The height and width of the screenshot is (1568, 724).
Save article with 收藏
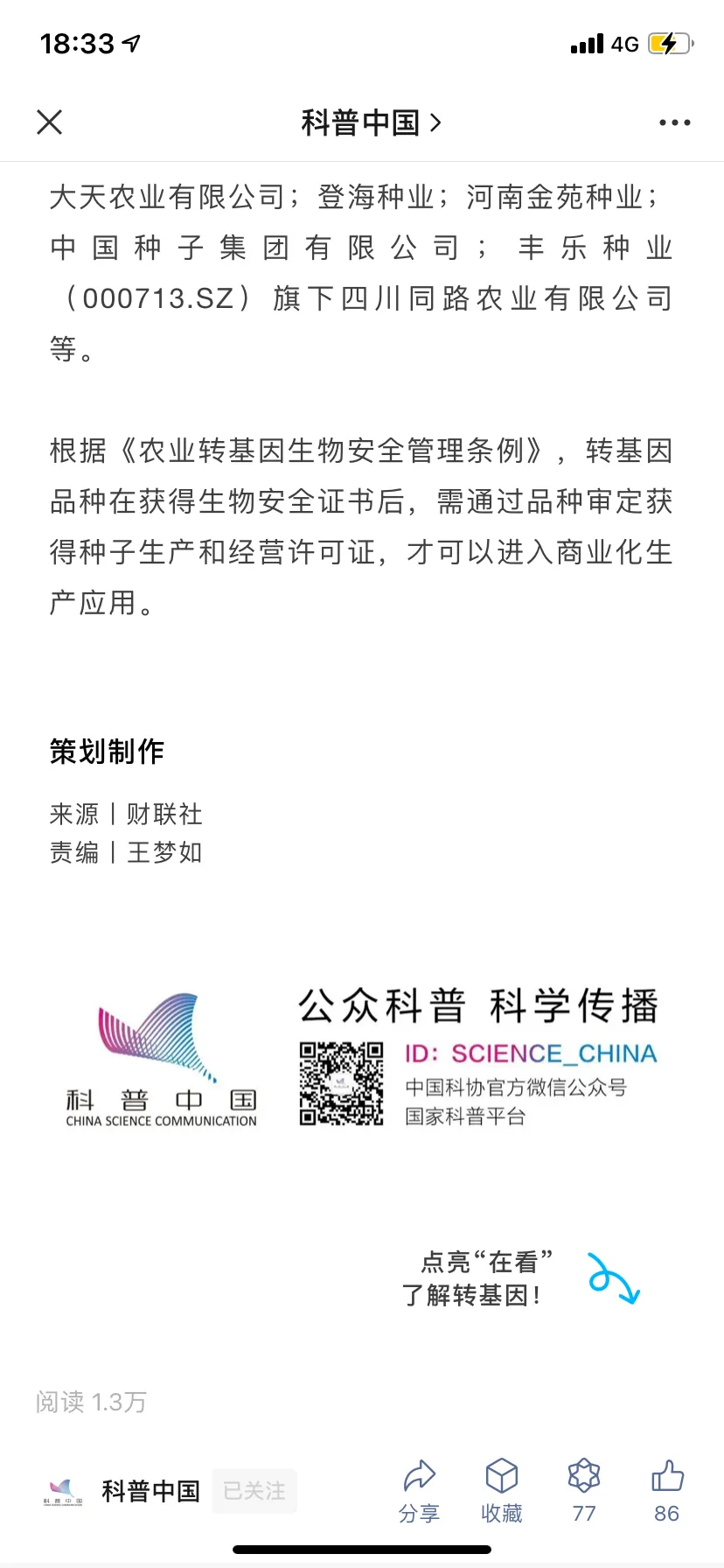point(502,1491)
